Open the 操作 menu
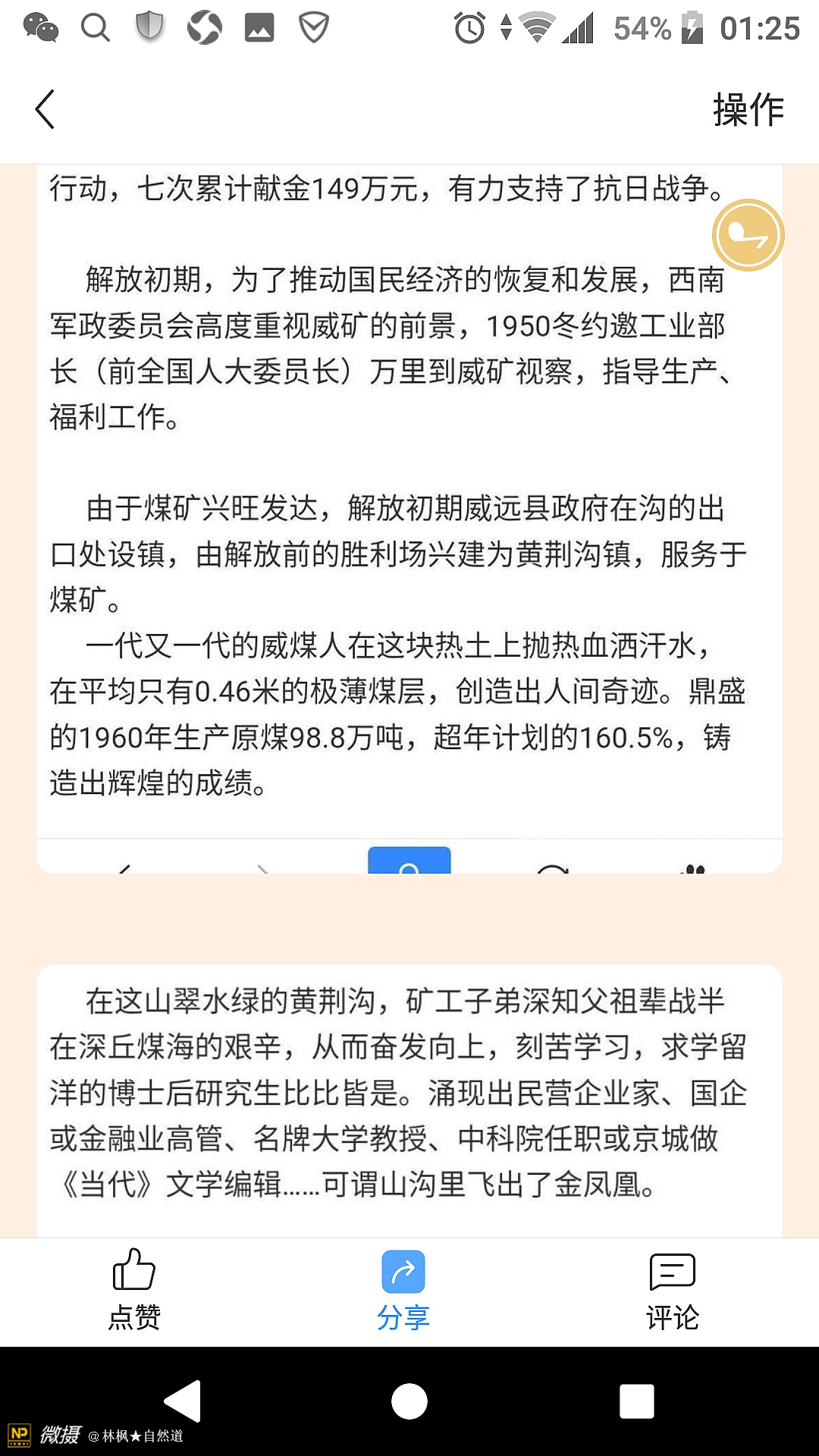The width and height of the screenshot is (819, 1456). click(x=748, y=110)
